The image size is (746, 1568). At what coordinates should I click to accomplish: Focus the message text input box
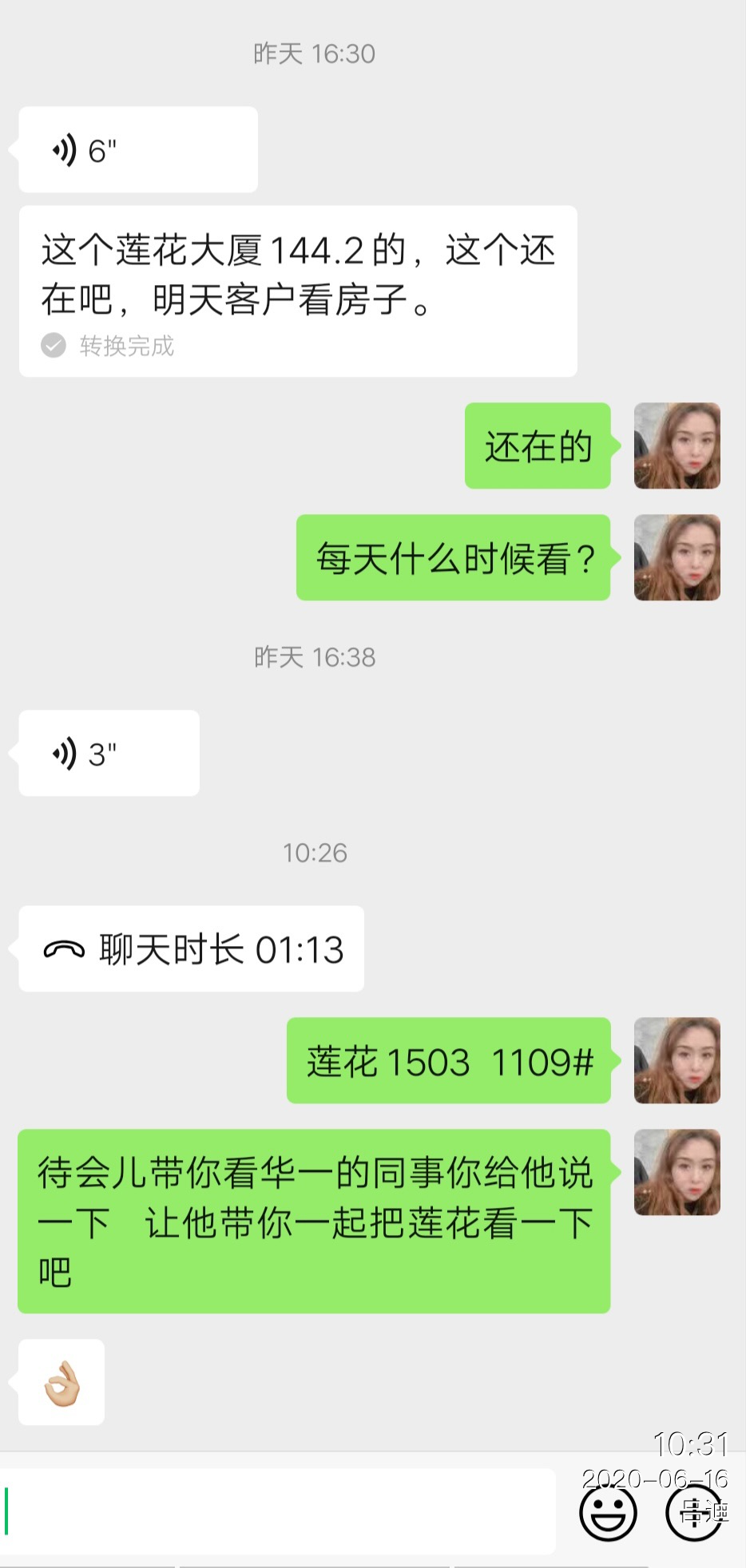(x=280, y=1511)
